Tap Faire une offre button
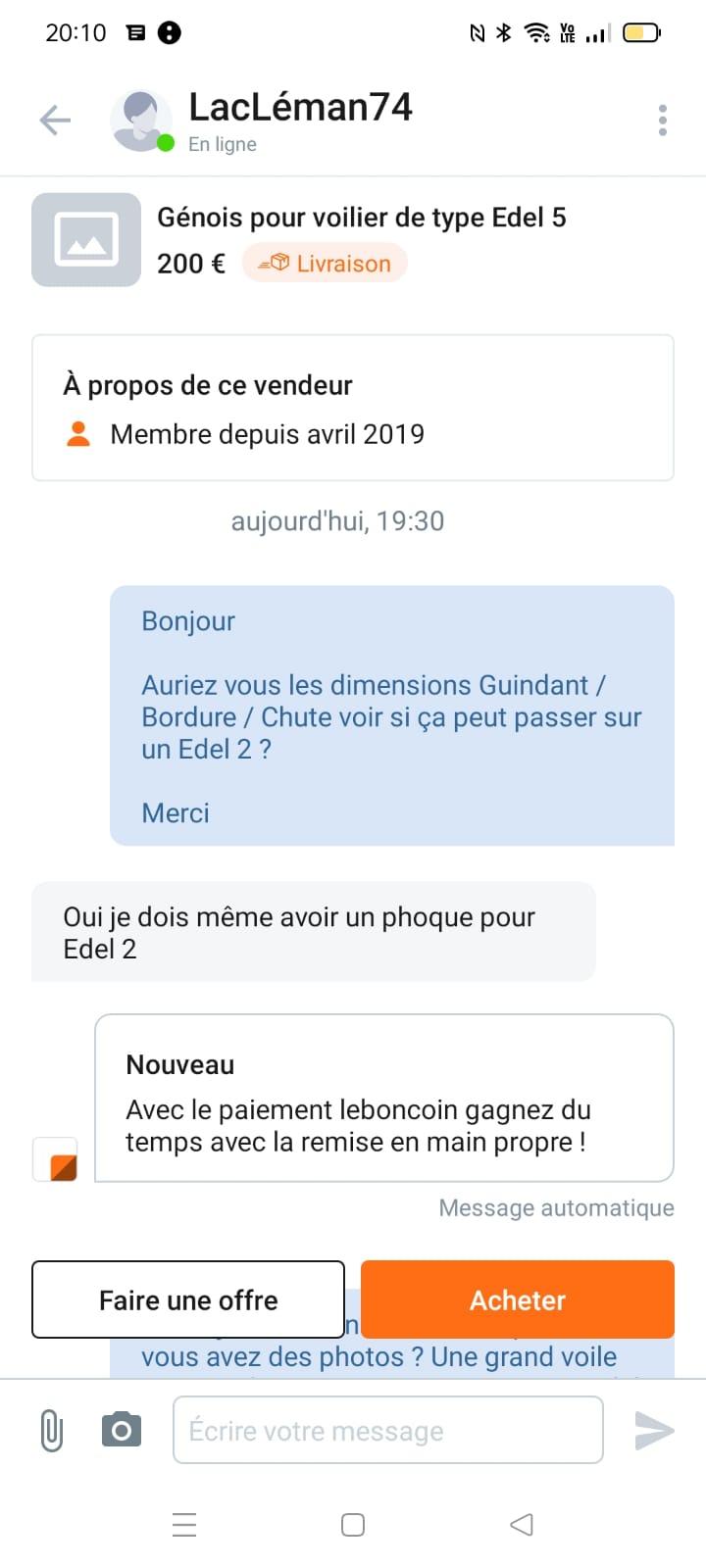The width and height of the screenshot is (706, 1568). coord(188,1299)
